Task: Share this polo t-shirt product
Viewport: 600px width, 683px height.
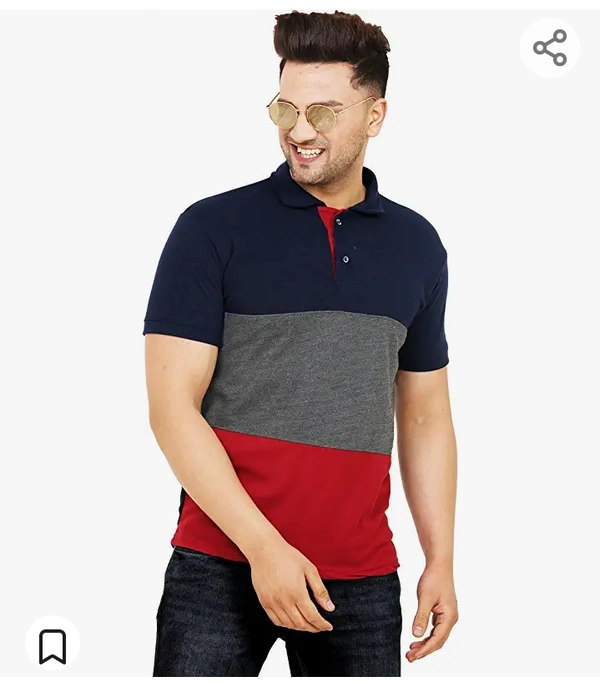Action: [549, 48]
